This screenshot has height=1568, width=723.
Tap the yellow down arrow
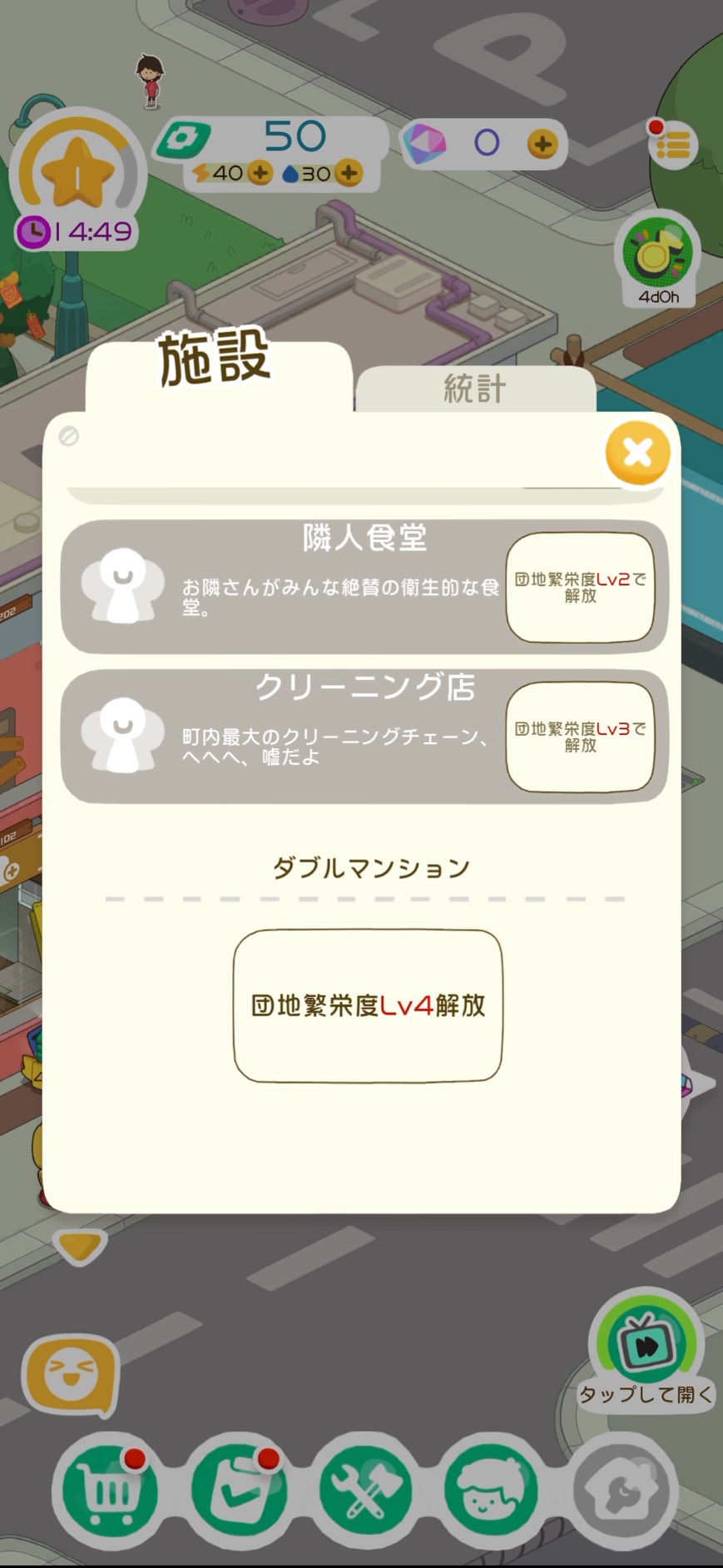click(80, 1245)
